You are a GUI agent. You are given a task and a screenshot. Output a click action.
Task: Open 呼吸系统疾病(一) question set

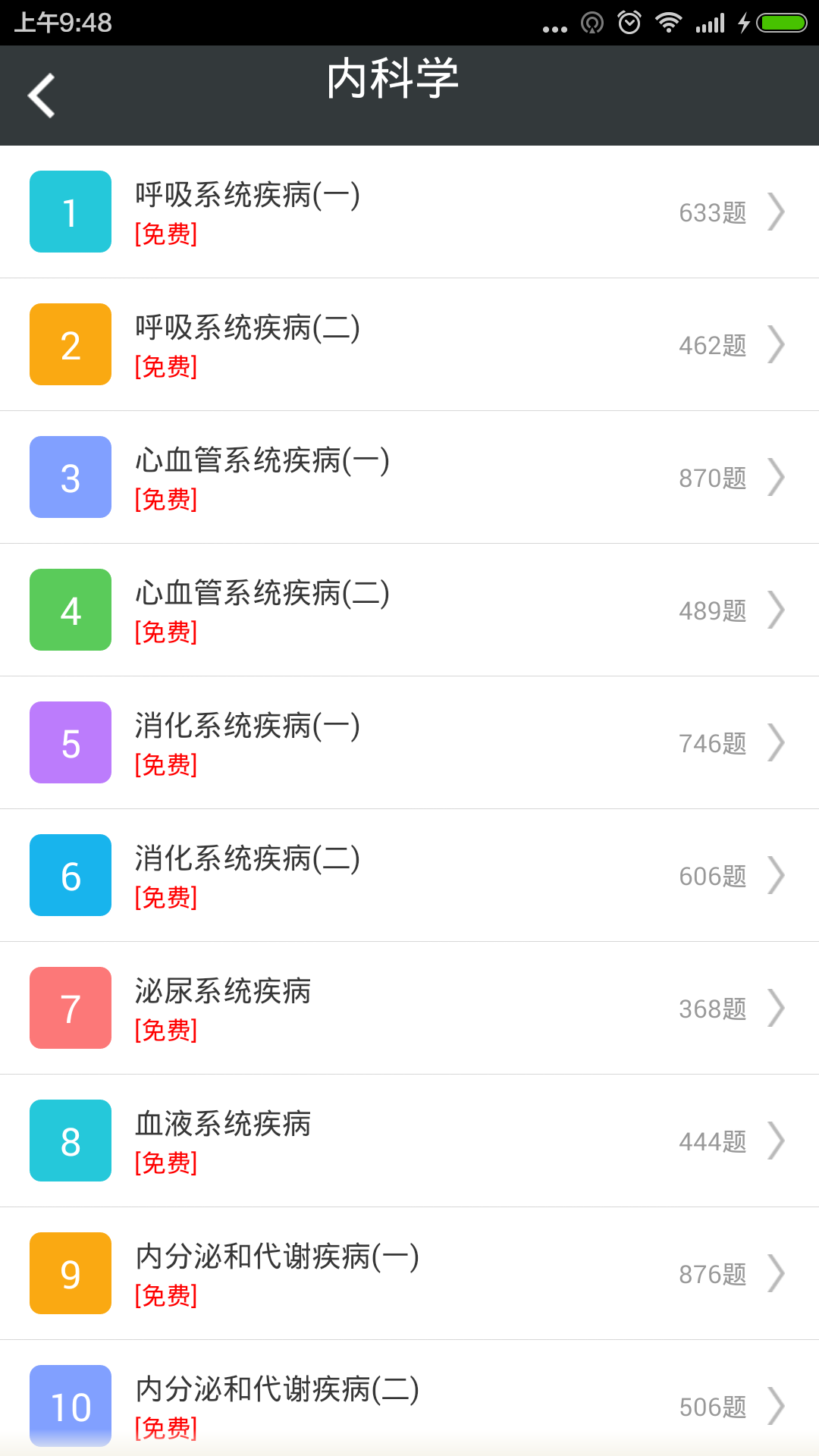pyautogui.click(x=409, y=212)
